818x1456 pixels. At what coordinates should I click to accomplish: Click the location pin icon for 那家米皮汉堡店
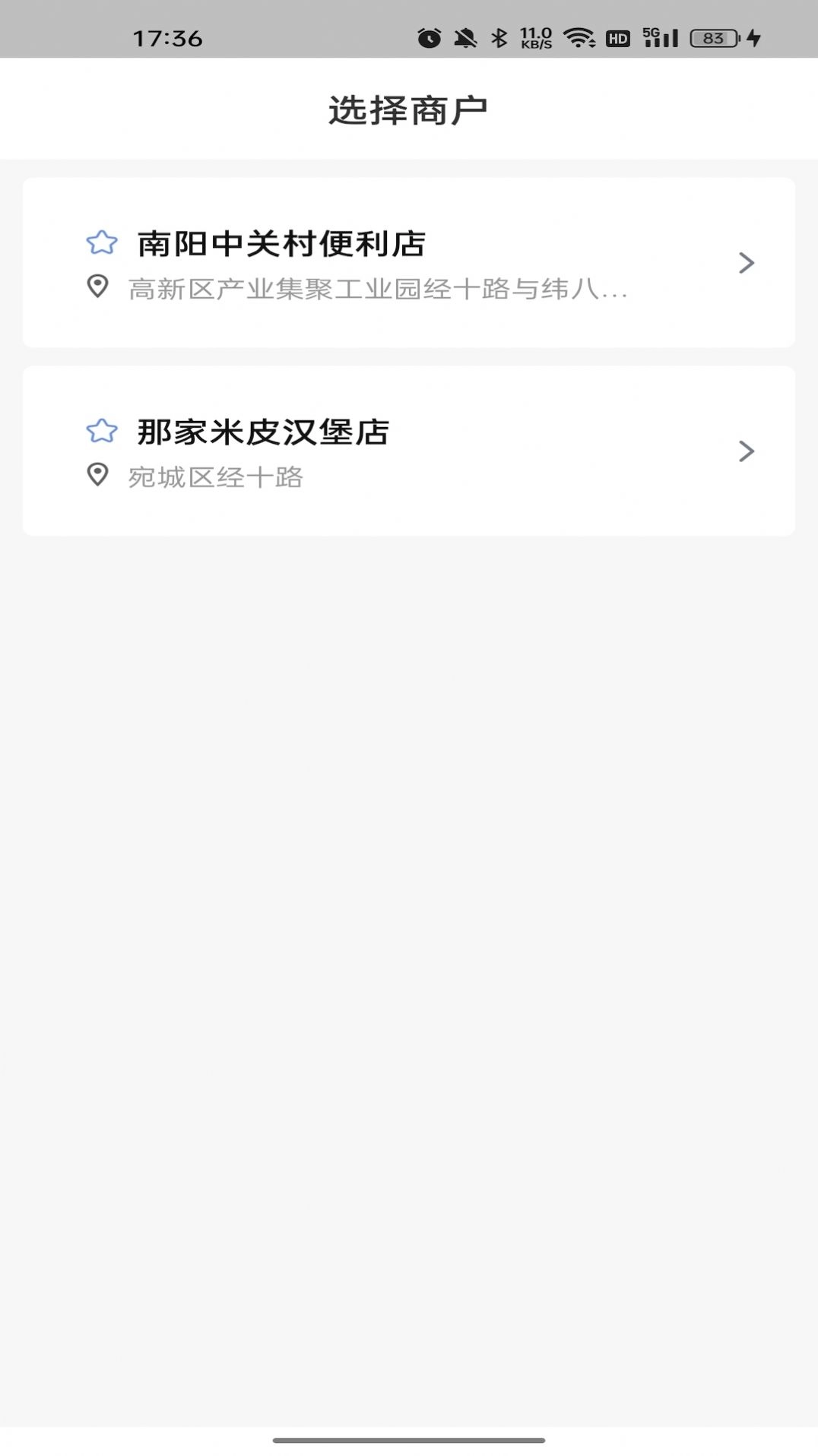pyautogui.click(x=99, y=475)
